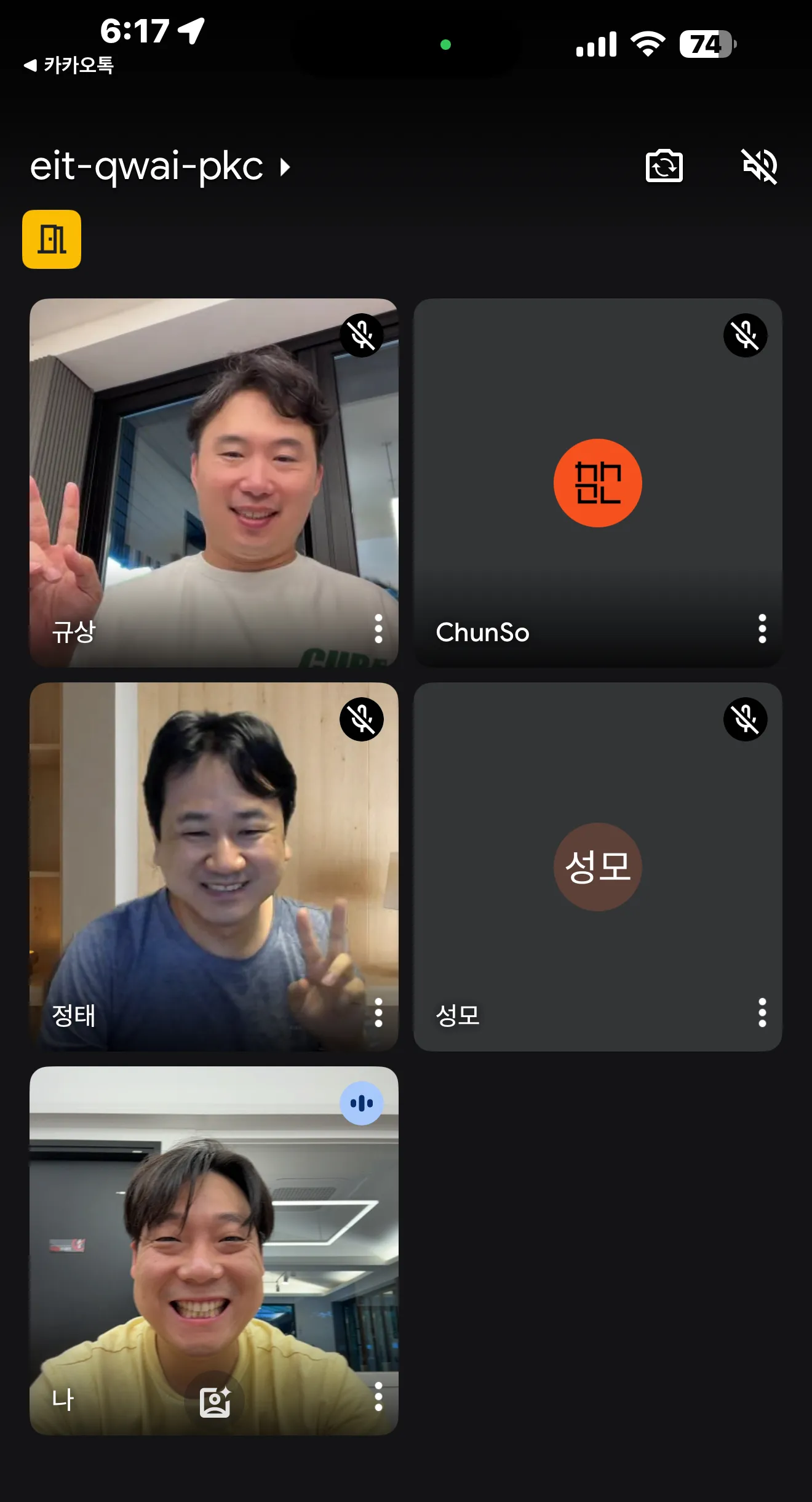Return to KakaoTalk using the back link

pyautogui.click(x=69, y=65)
